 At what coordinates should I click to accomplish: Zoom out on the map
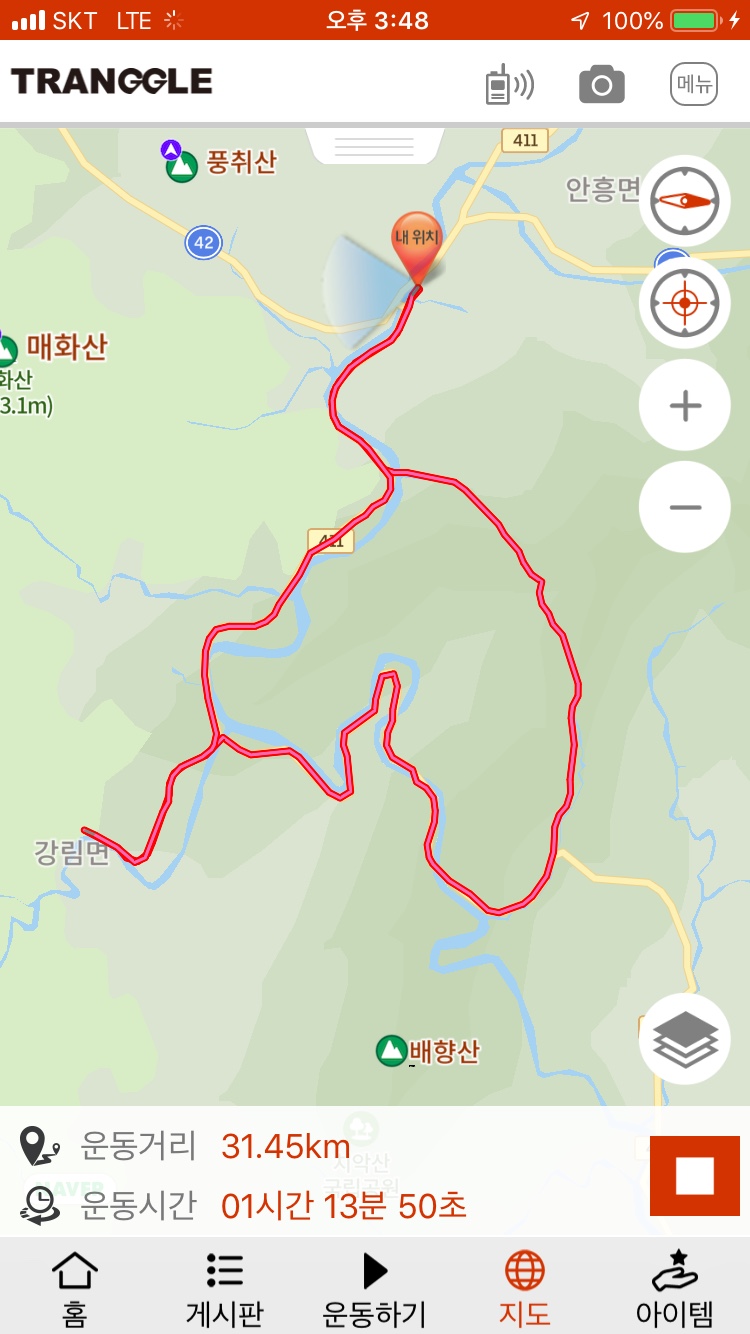[685, 507]
